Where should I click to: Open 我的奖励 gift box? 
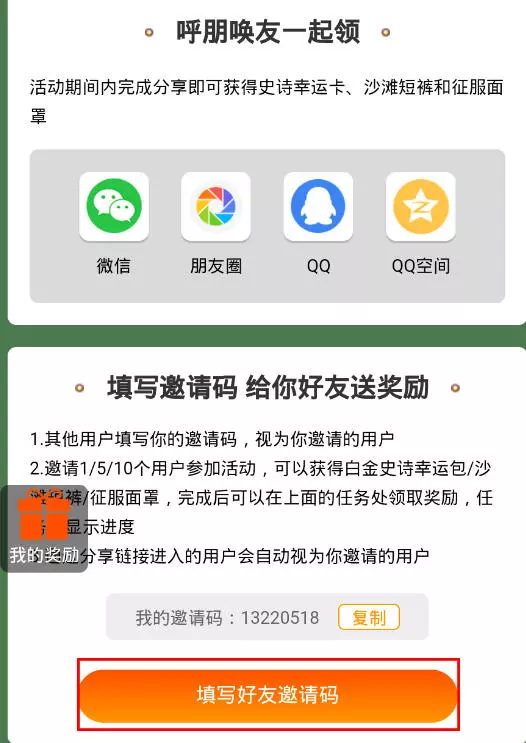tap(44, 529)
